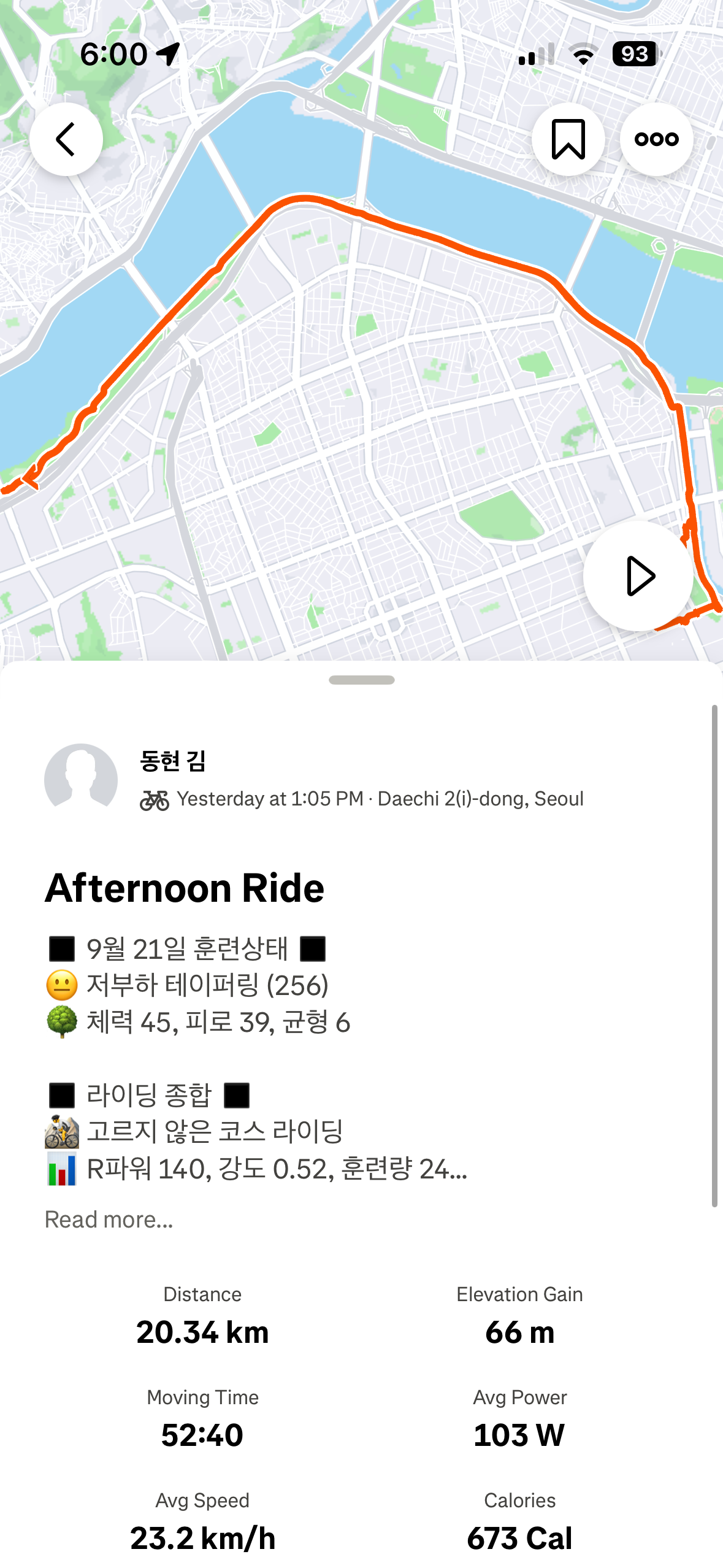Bookmark this Afternoon Ride activity

(568, 139)
